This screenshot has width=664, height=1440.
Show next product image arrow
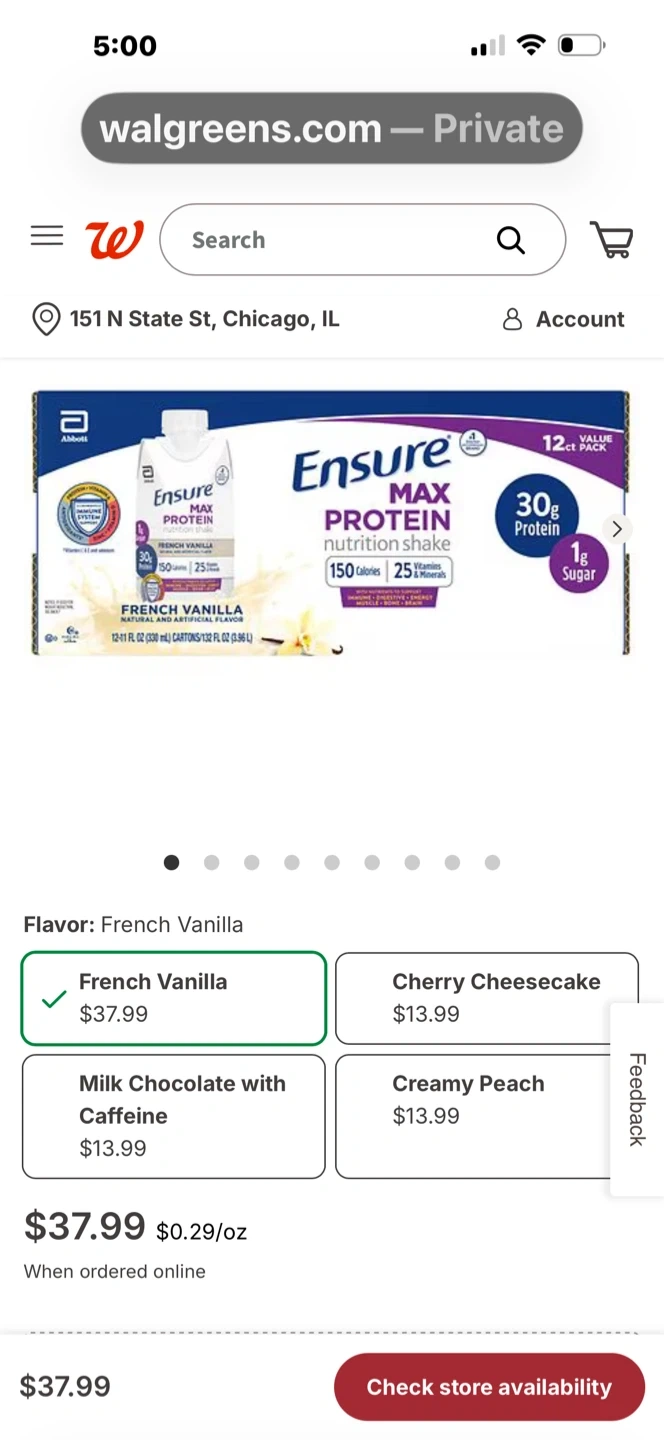[x=617, y=529]
